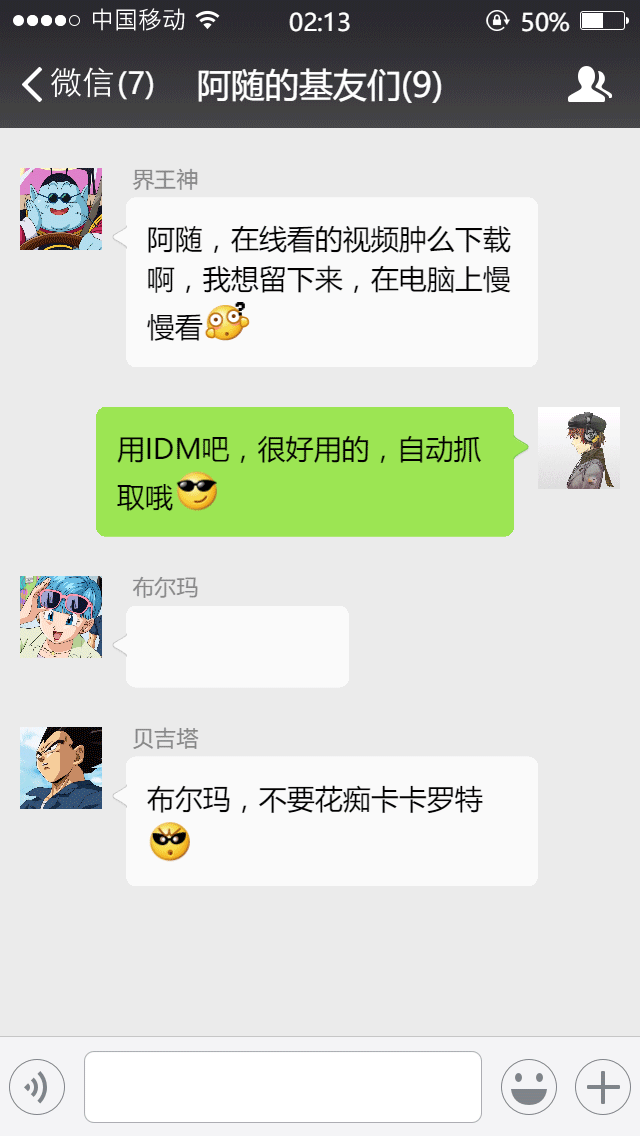640x1136 pixels.
Task: Open 布尔玛's blank message bubble
Action: coord(238,647)
